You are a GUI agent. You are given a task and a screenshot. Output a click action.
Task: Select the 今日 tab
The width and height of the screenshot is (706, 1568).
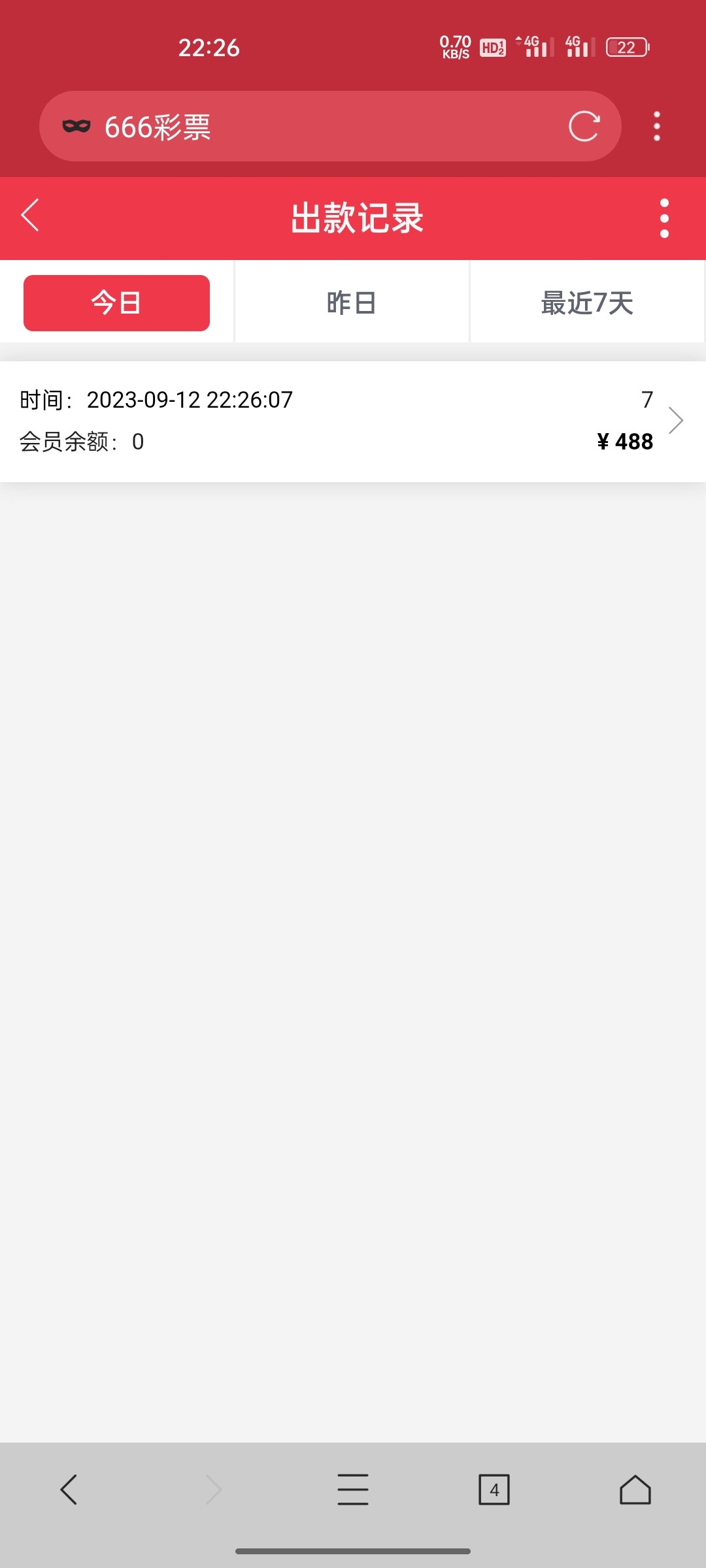tap(116, 303)
